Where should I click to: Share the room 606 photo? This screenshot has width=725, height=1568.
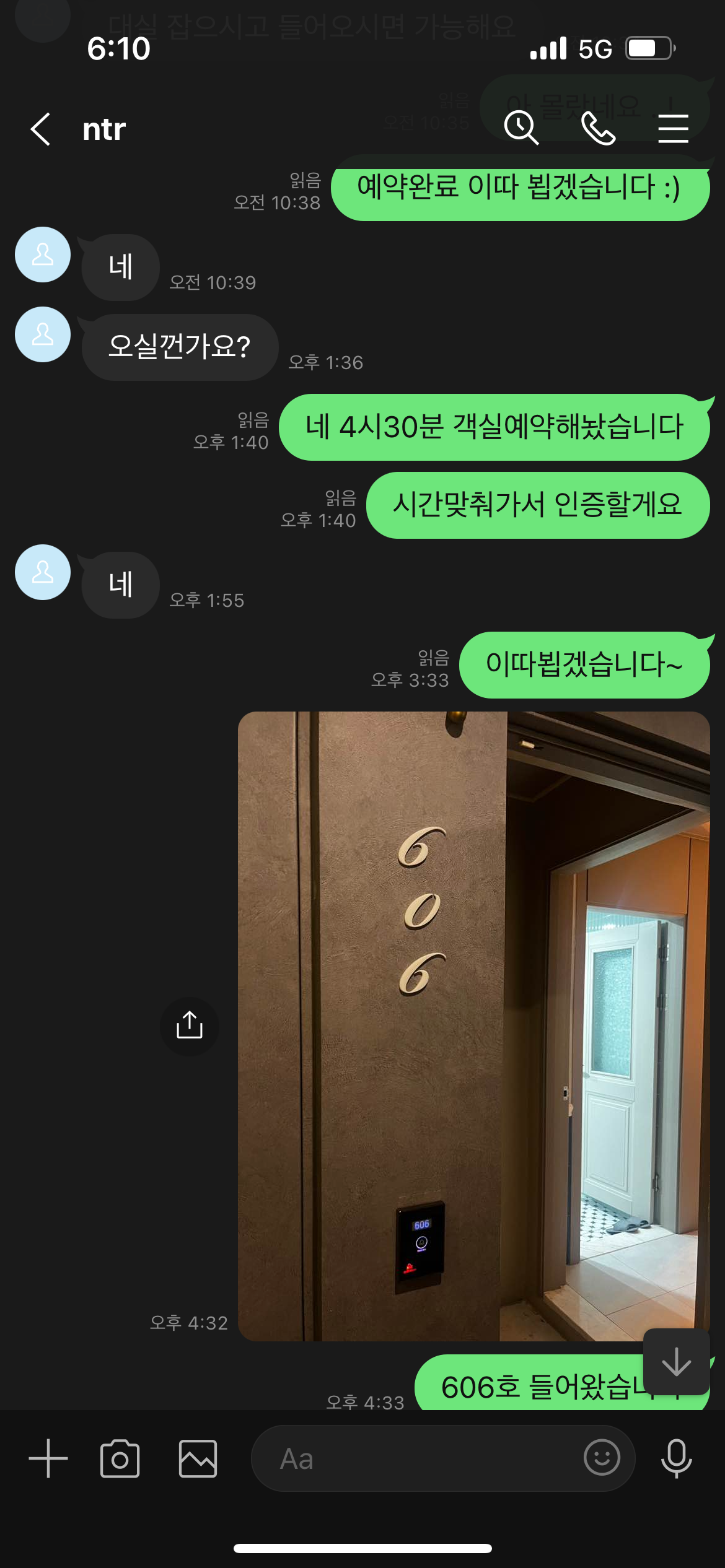click(x=190, y=1026)
